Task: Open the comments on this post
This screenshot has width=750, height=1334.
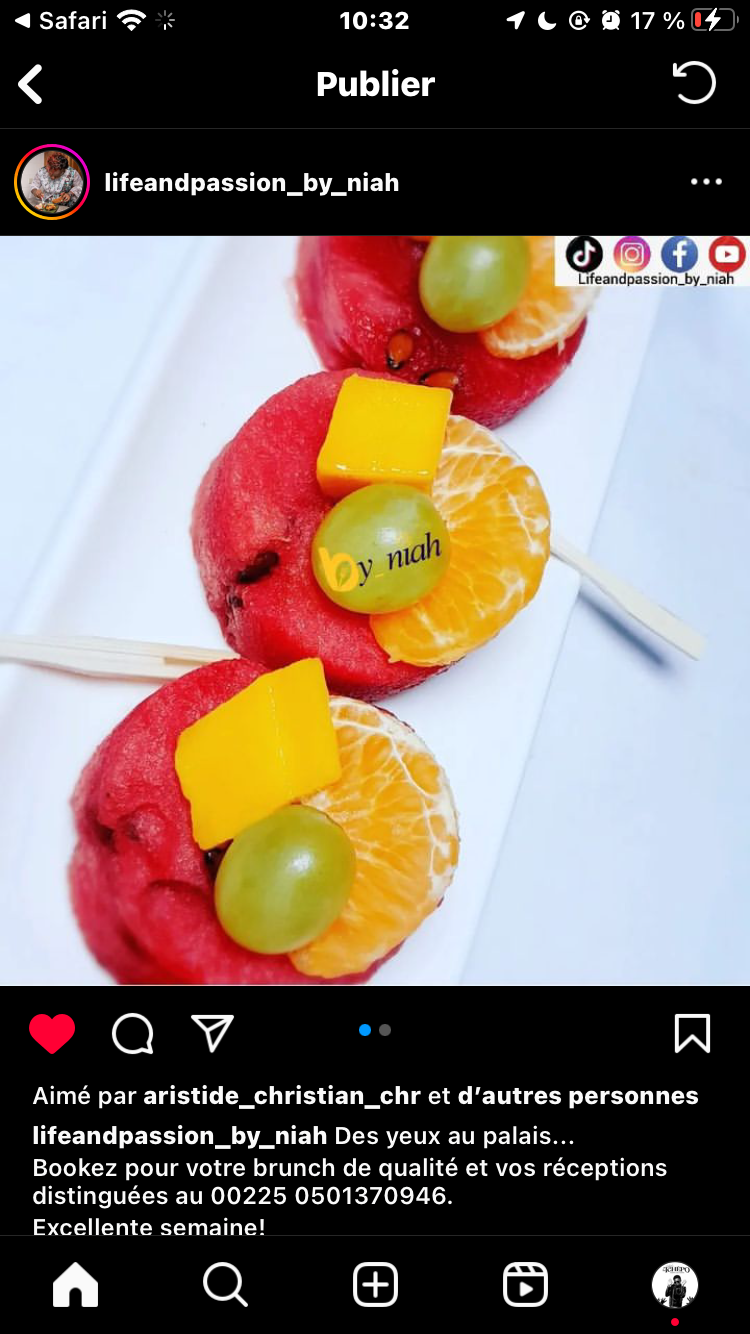Action: coord(132,1034)
